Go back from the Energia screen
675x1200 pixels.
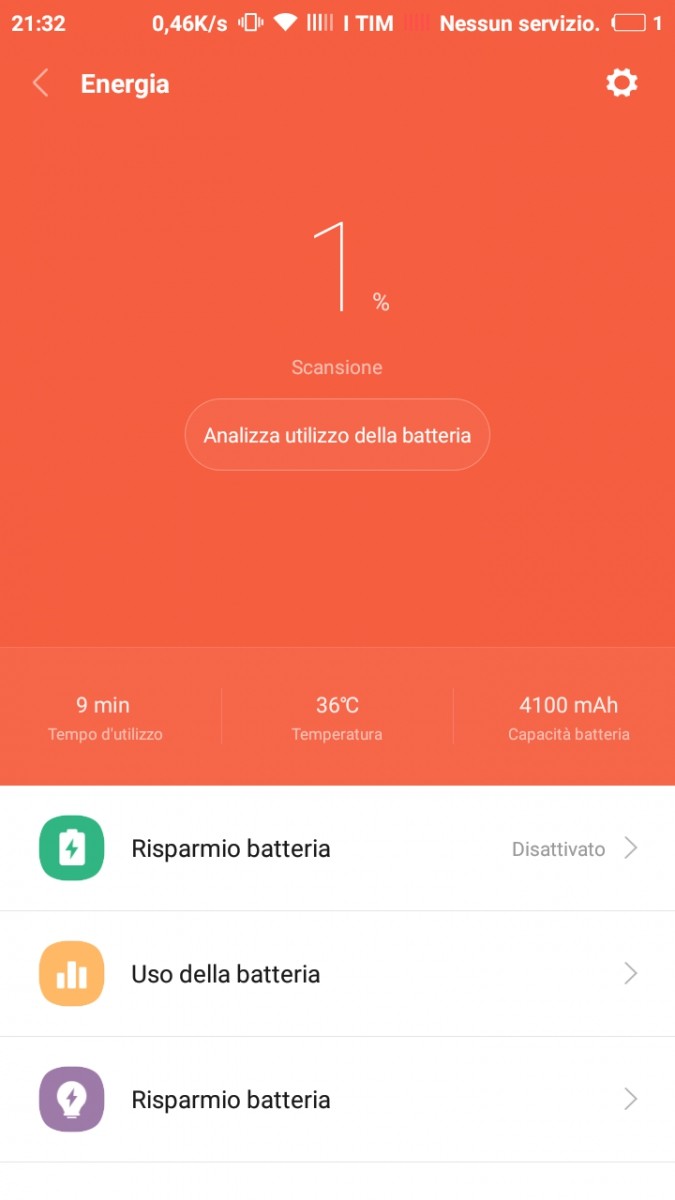click(x=40, y=83)
